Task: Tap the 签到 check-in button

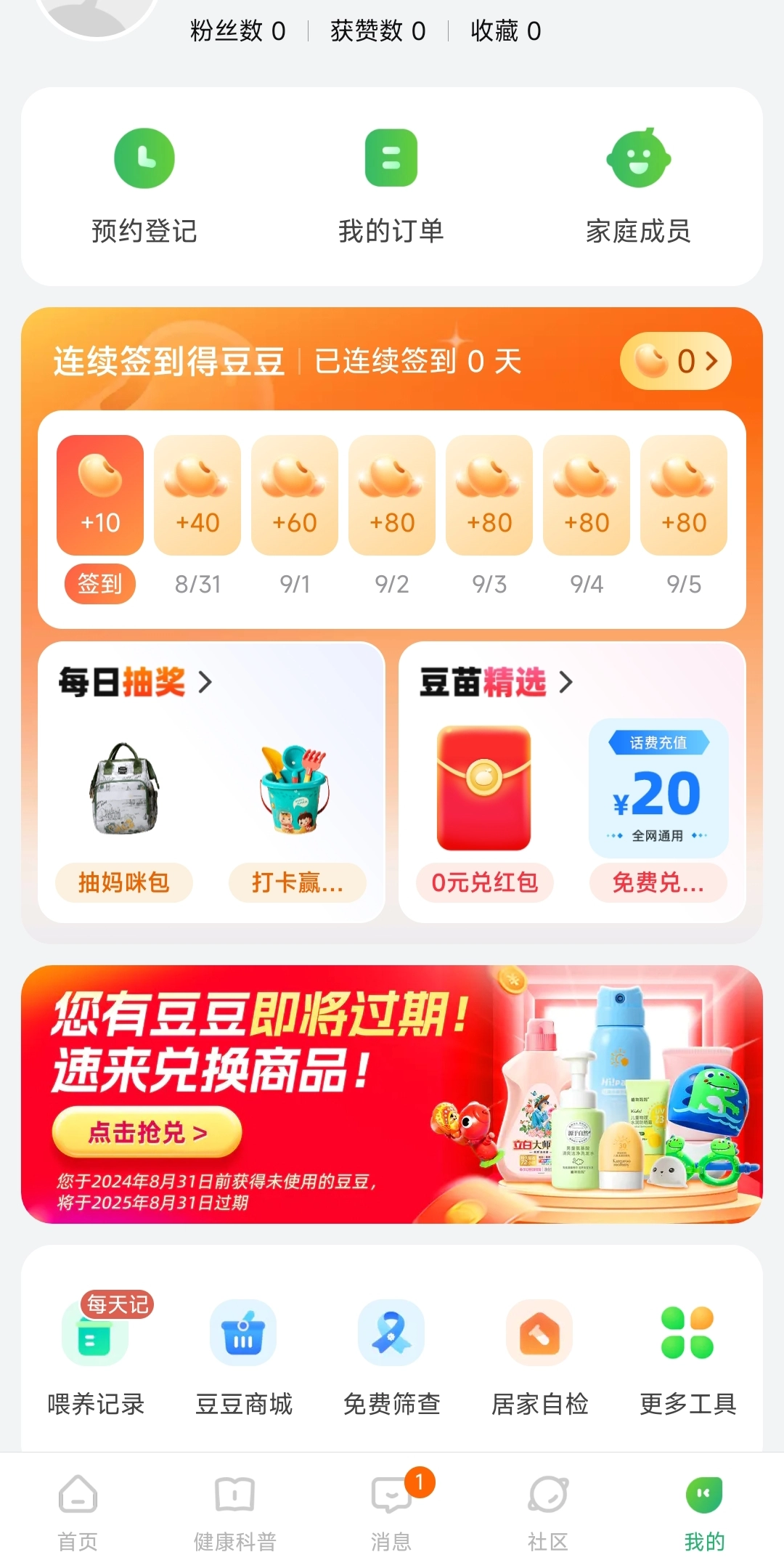Action: [x=100, y=584]
